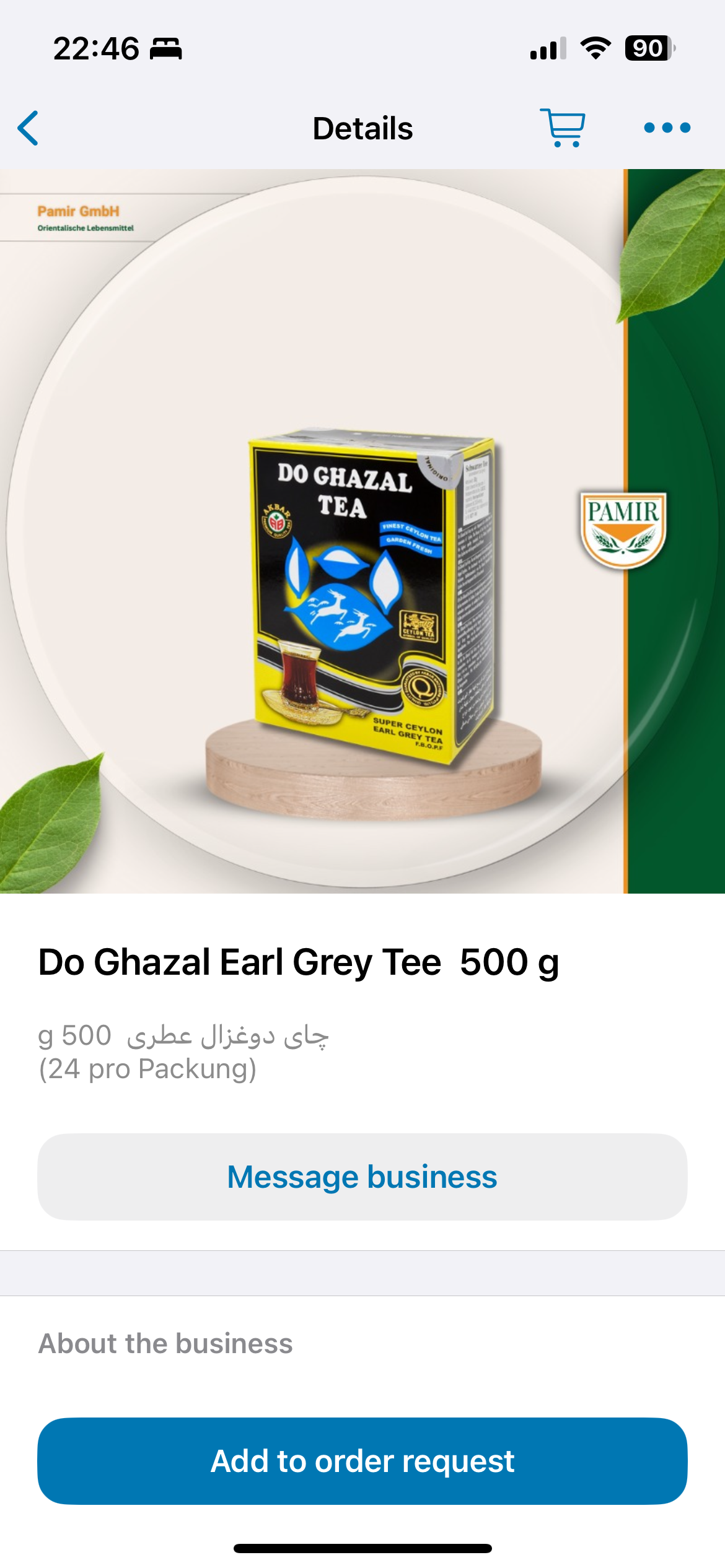
Task: Open the three-dot more options menu
Action: [667, 128]
